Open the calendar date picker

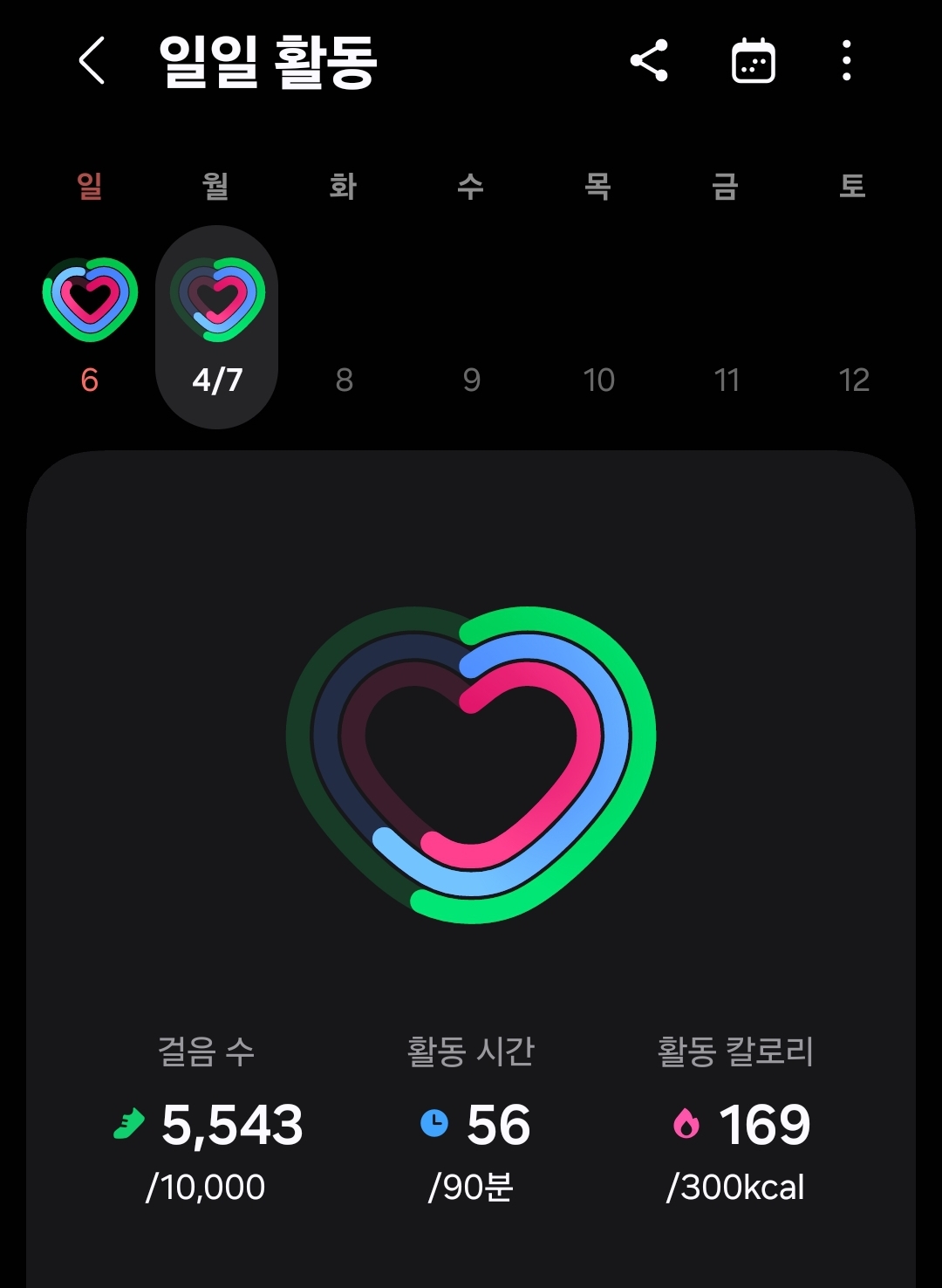[753, 61]
